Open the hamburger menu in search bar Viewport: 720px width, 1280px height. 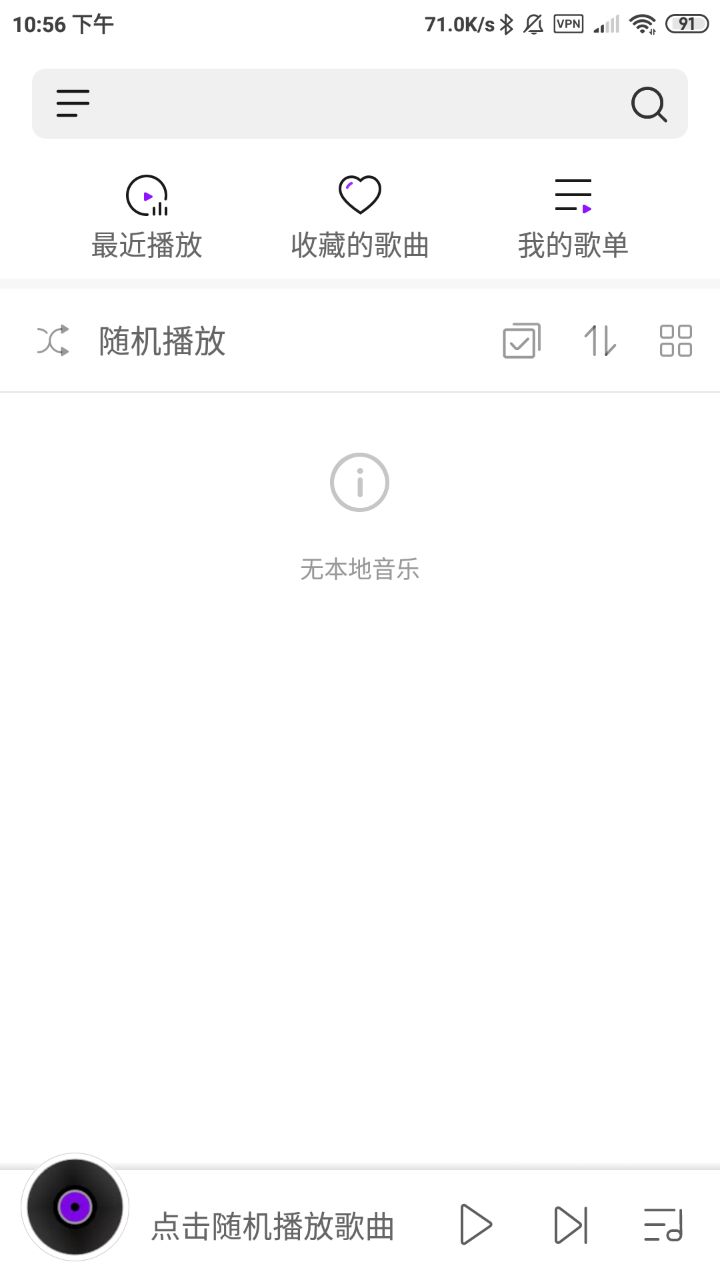pyautogui.click(x=73, y=103)
